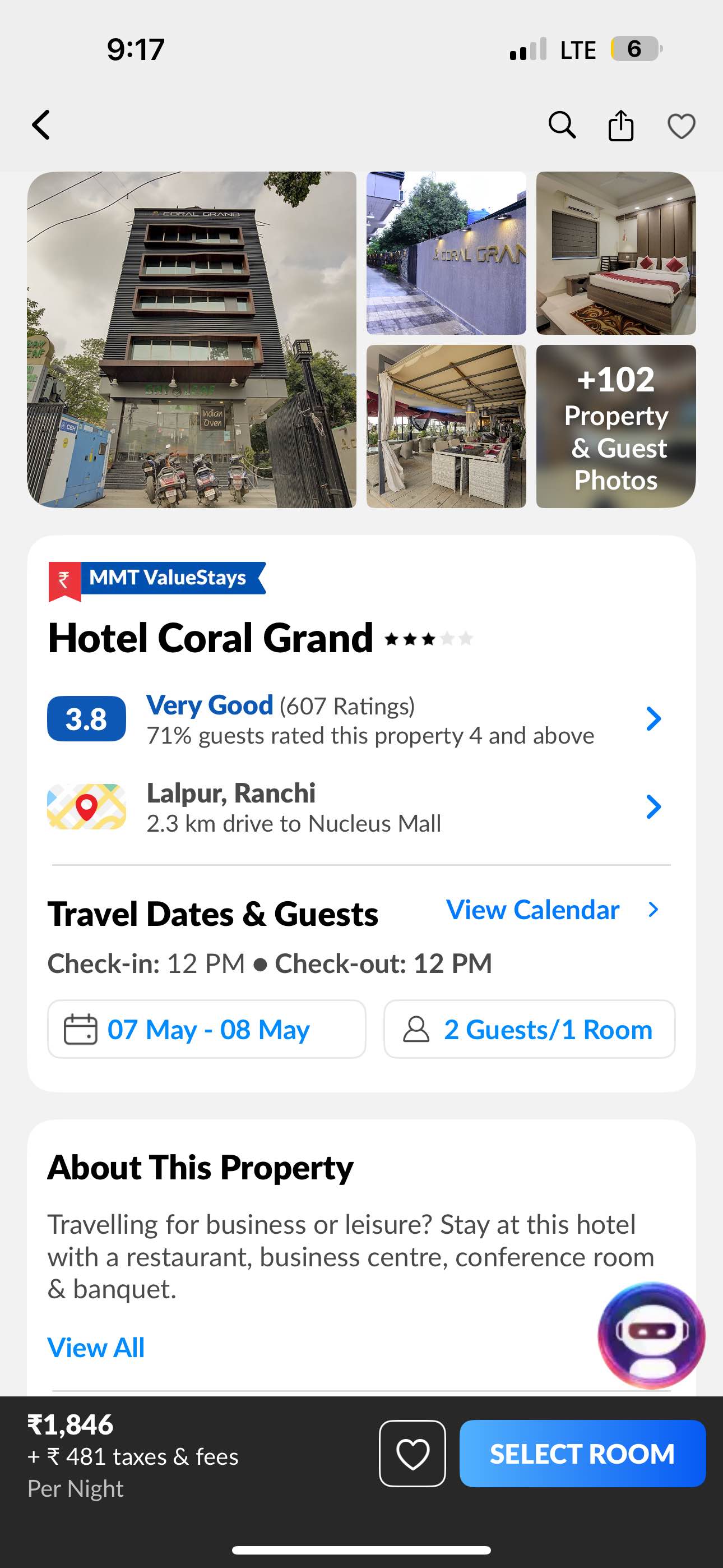The width and height of the screenshot is (723, 1568).
Task: Open the +102 Property & Guest Photos tile
Action: click(x=615, y=426)
